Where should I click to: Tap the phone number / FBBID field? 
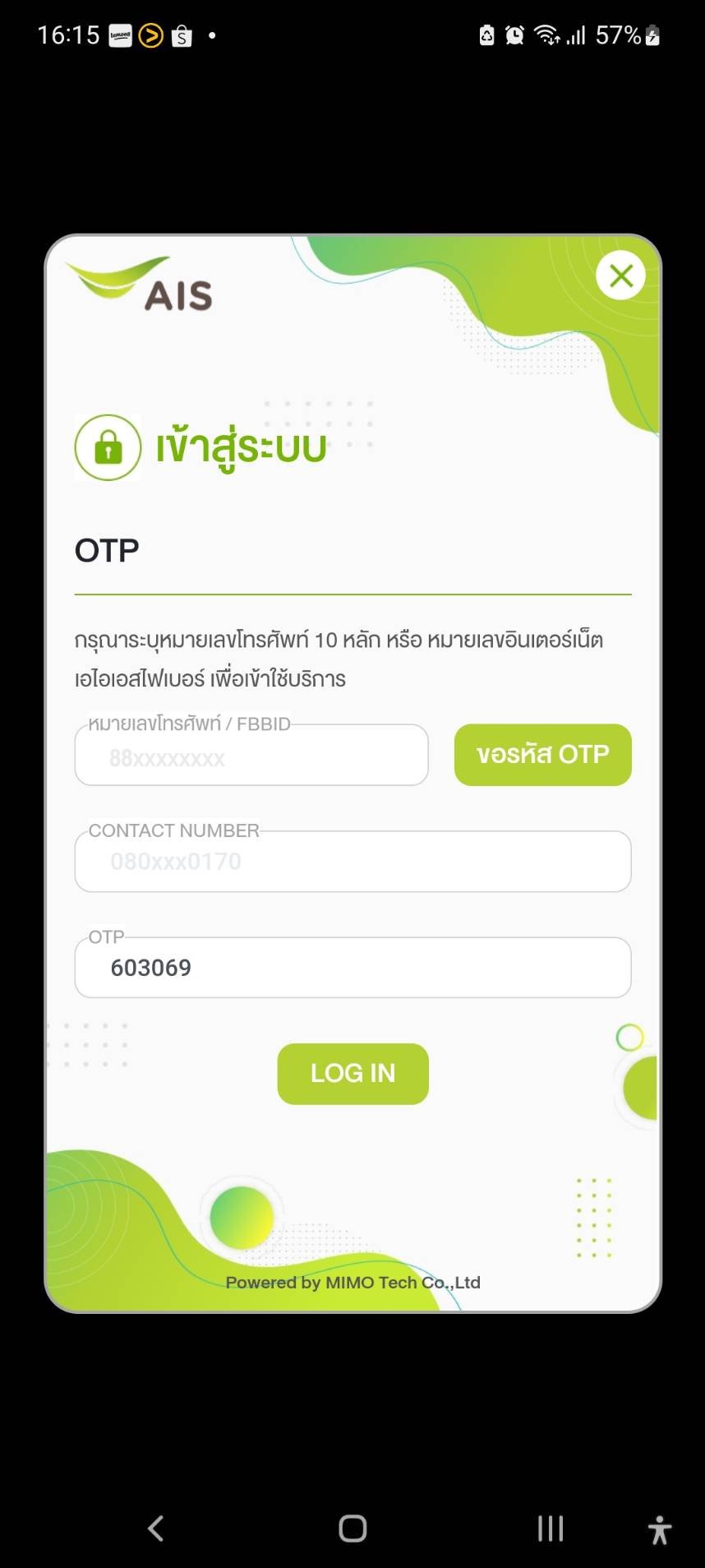coord(251,755)
